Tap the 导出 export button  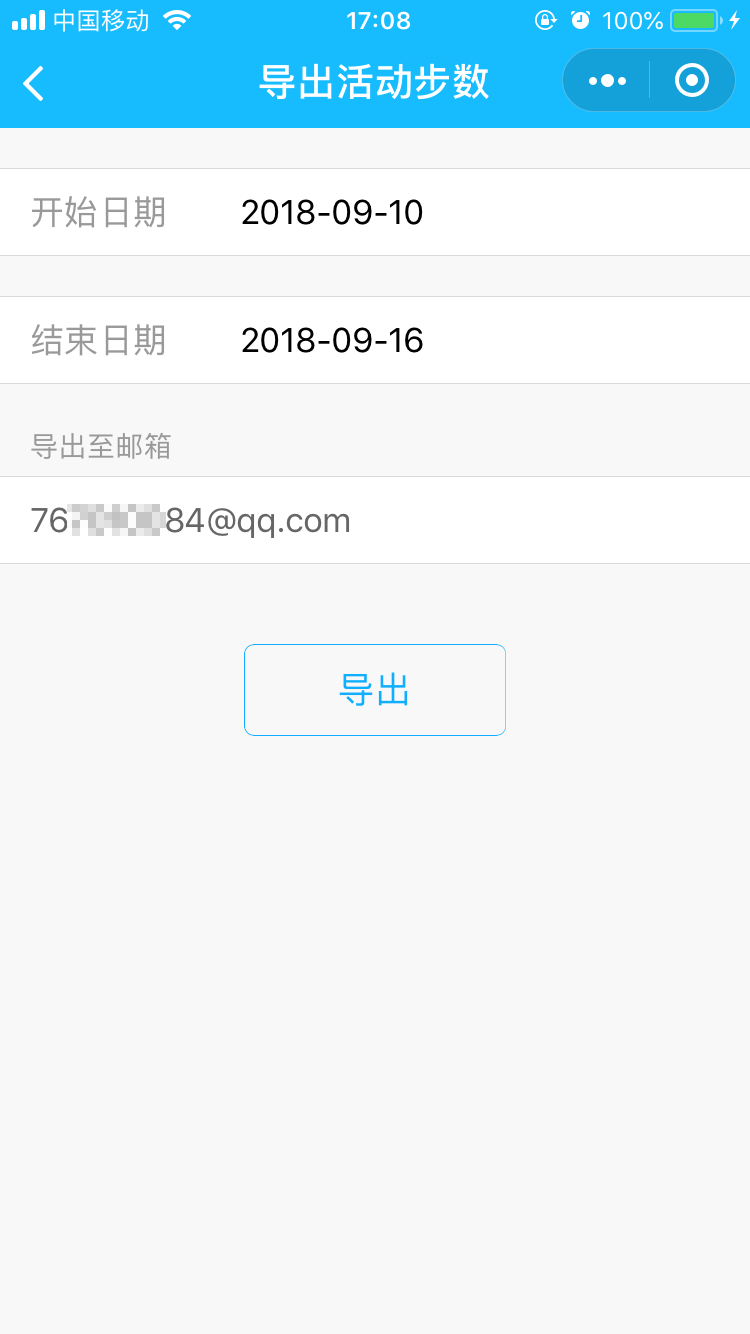[x=375, y=690]
